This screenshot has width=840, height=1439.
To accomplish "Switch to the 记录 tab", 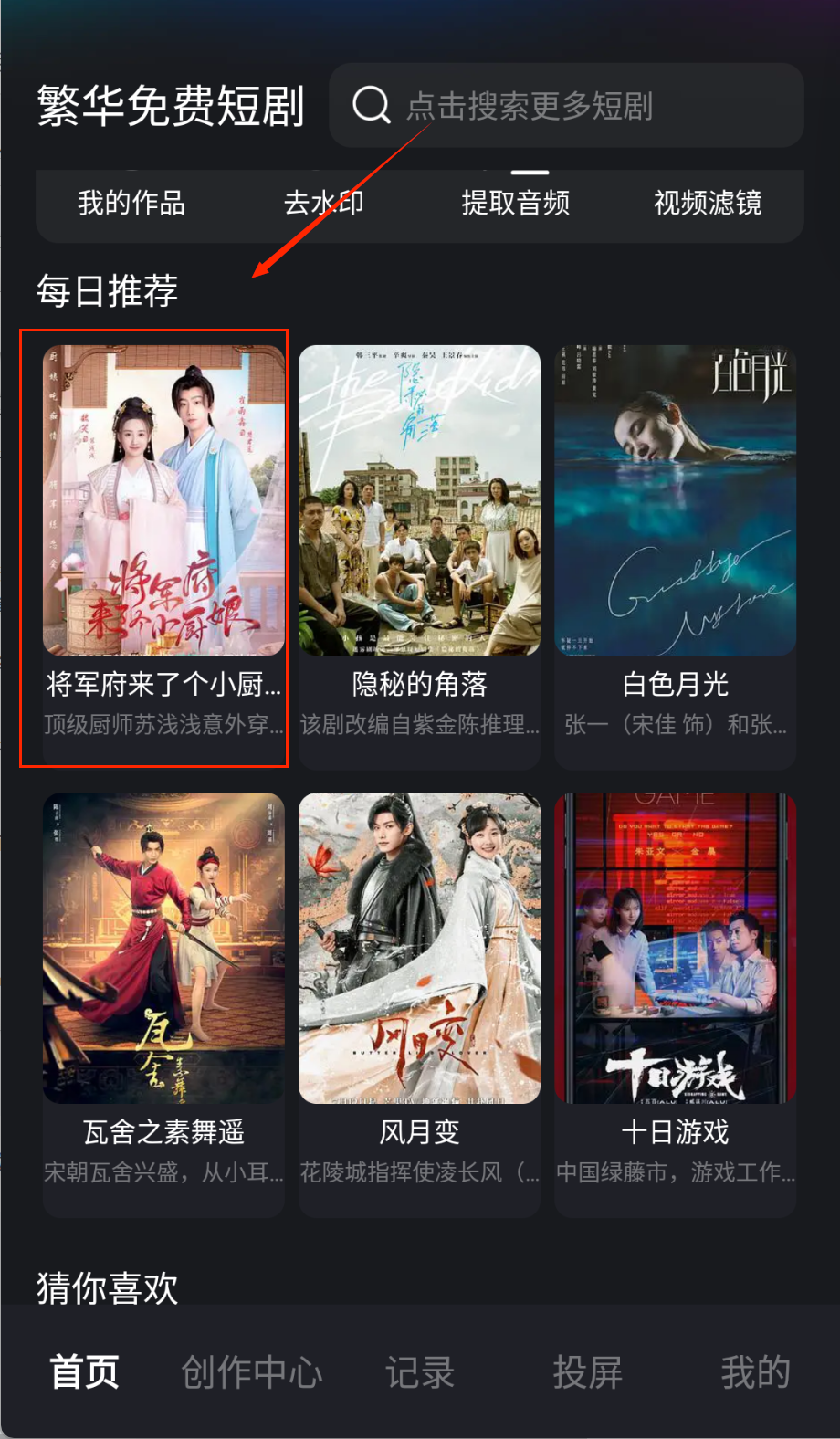I will coord(420,1371).
